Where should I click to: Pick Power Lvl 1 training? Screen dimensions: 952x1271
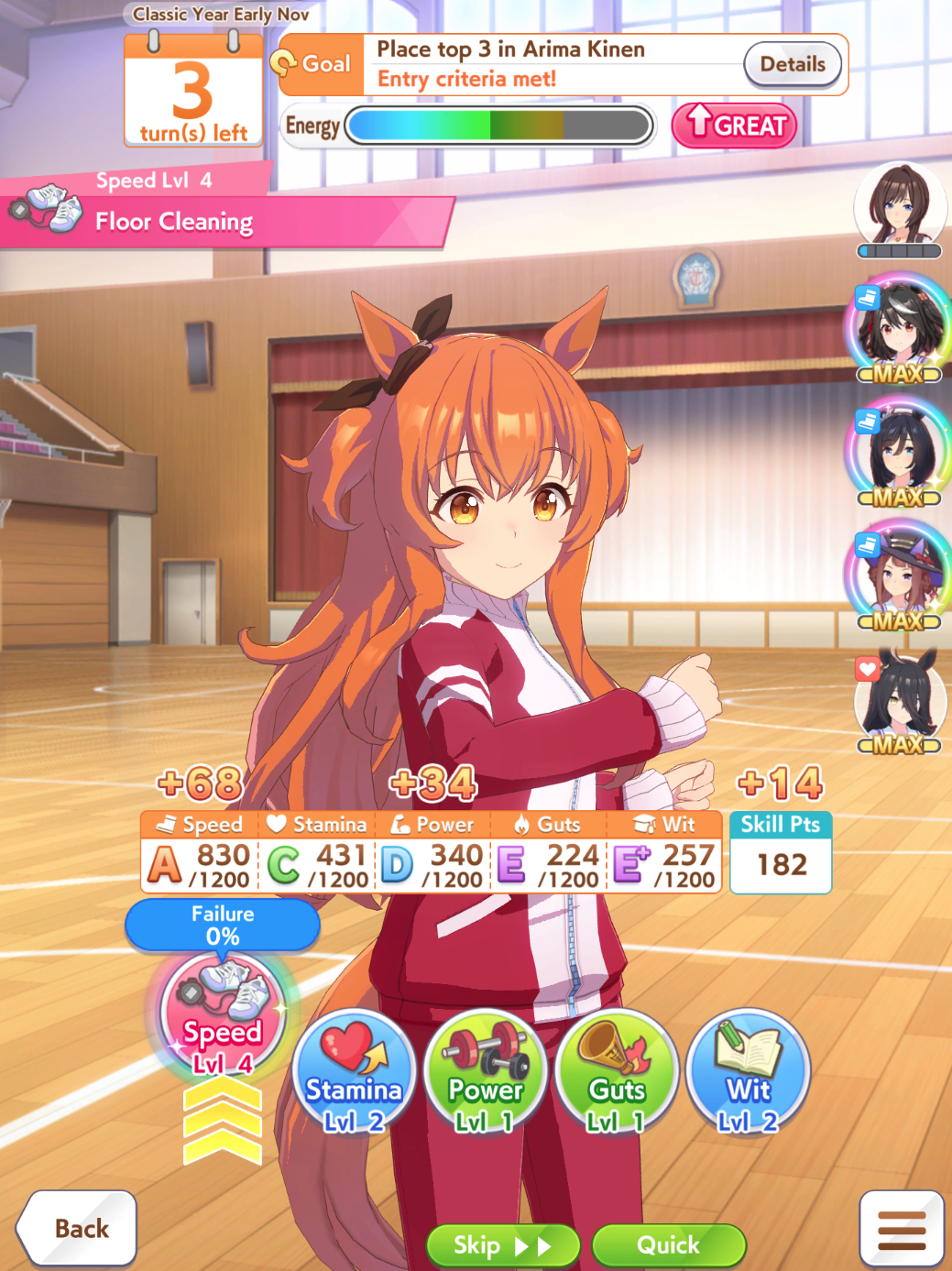pyautogui.click(x=486, y=1071)
